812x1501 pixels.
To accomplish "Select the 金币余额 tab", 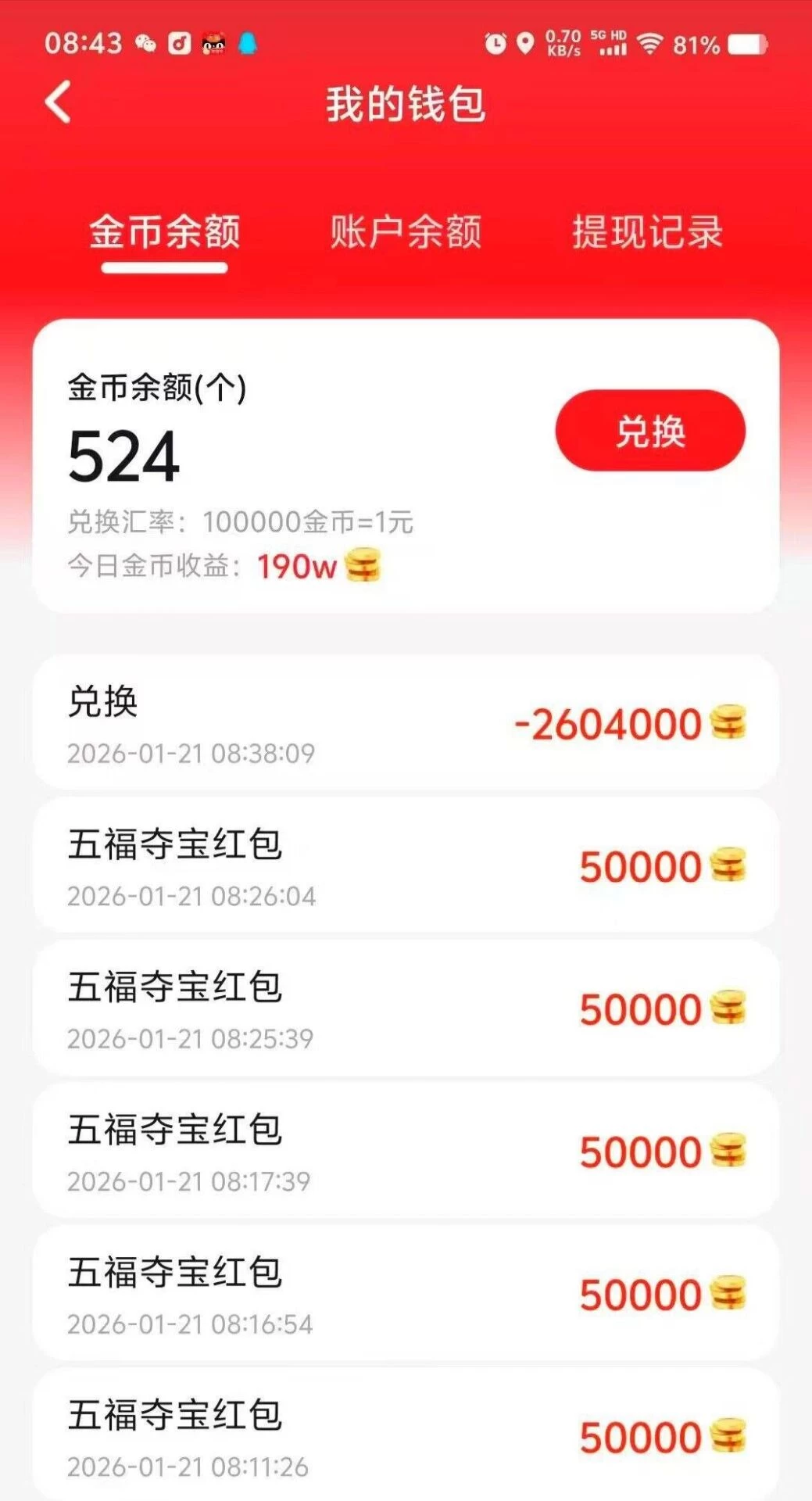I will [x=164, y=232].
